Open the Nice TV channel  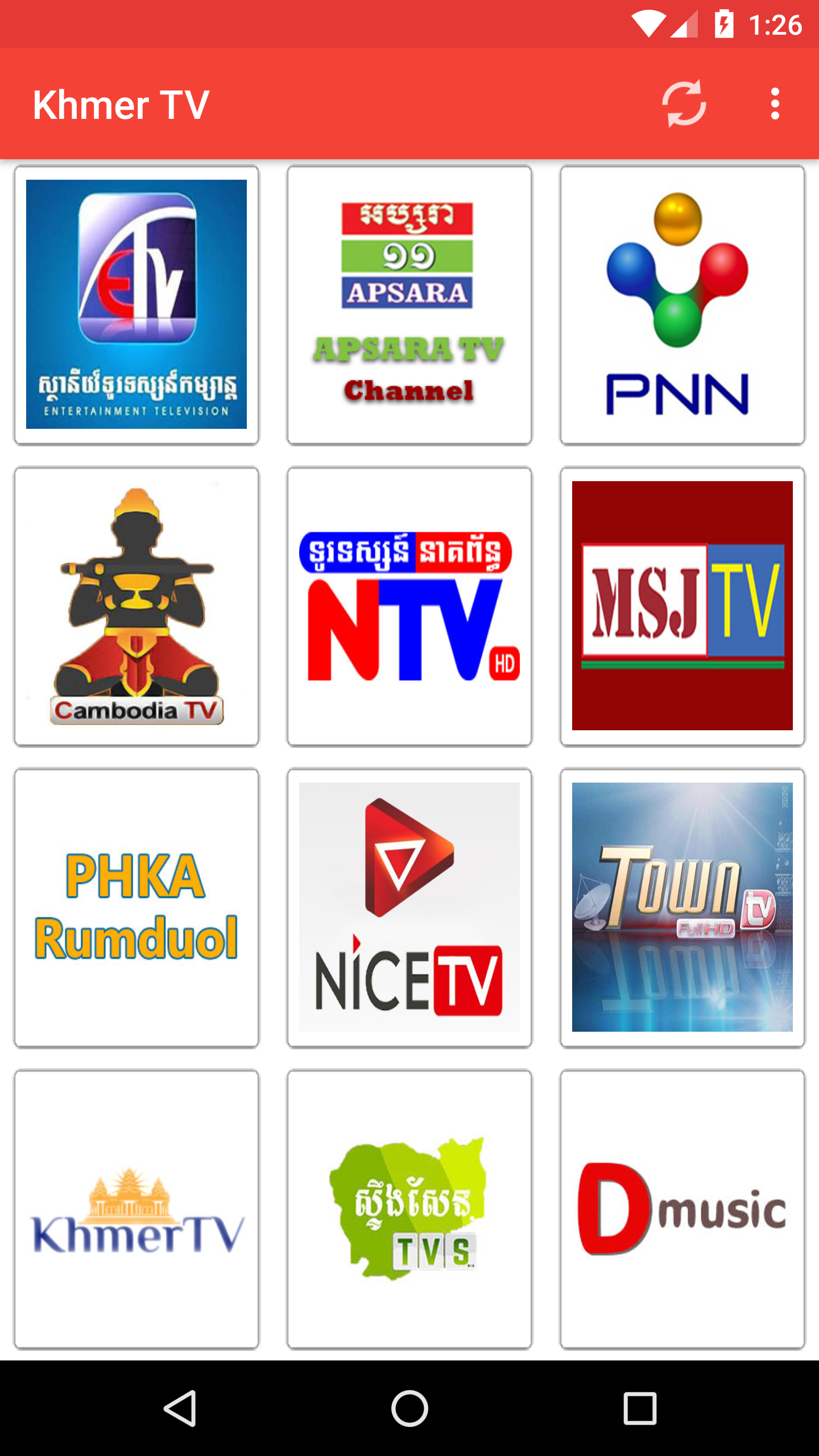click(409, 908)
